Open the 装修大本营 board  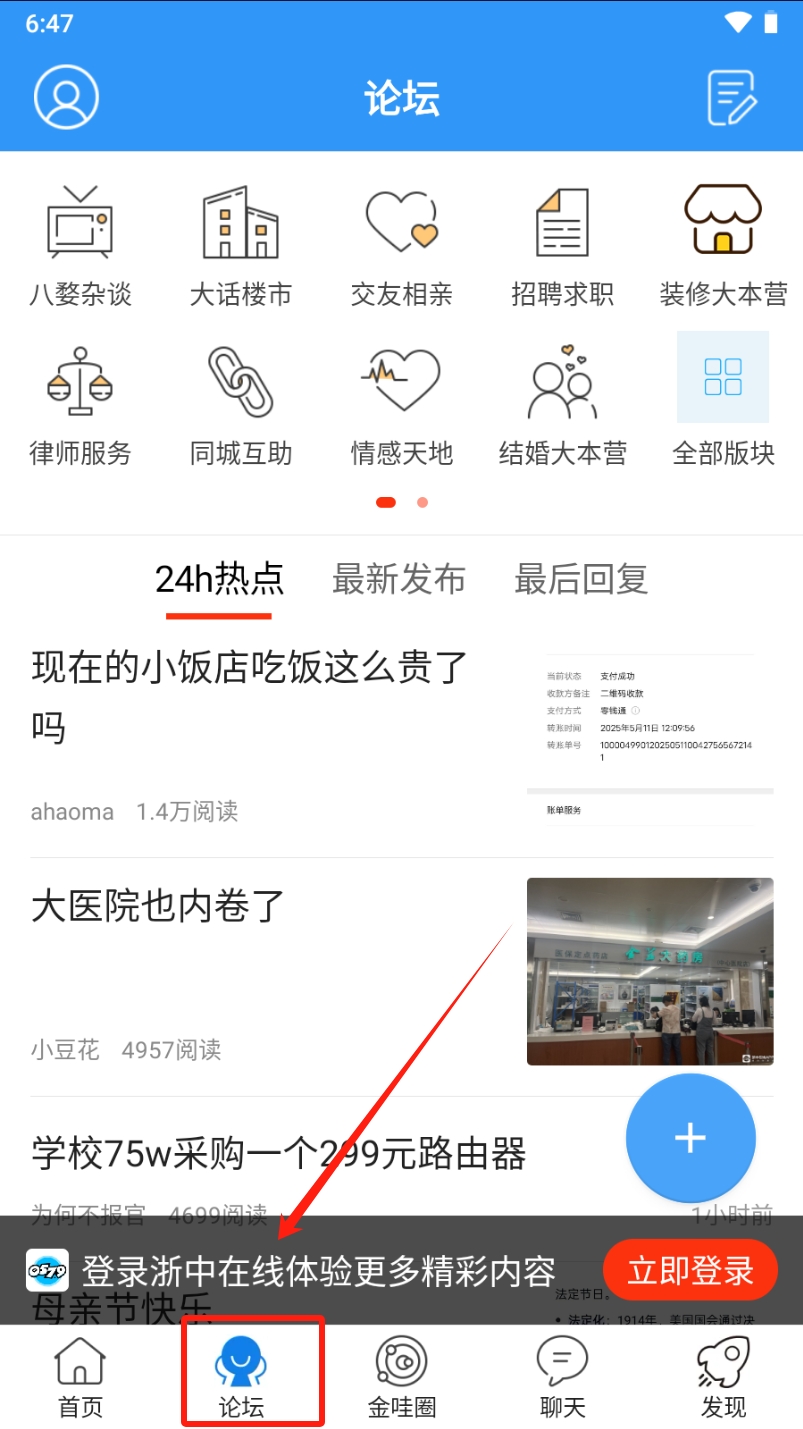click(x=723, y=246)
